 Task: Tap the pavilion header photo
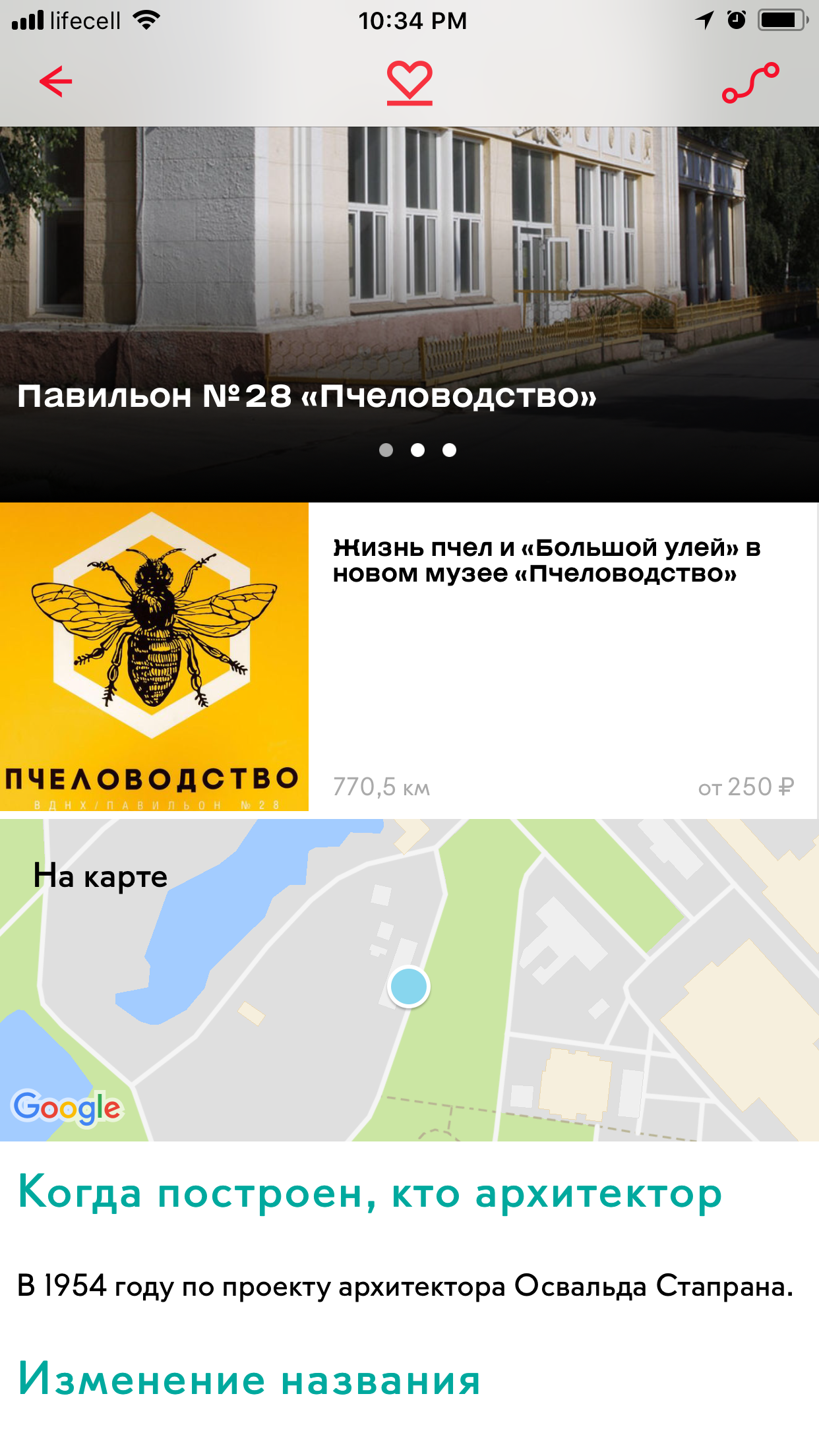409,314
